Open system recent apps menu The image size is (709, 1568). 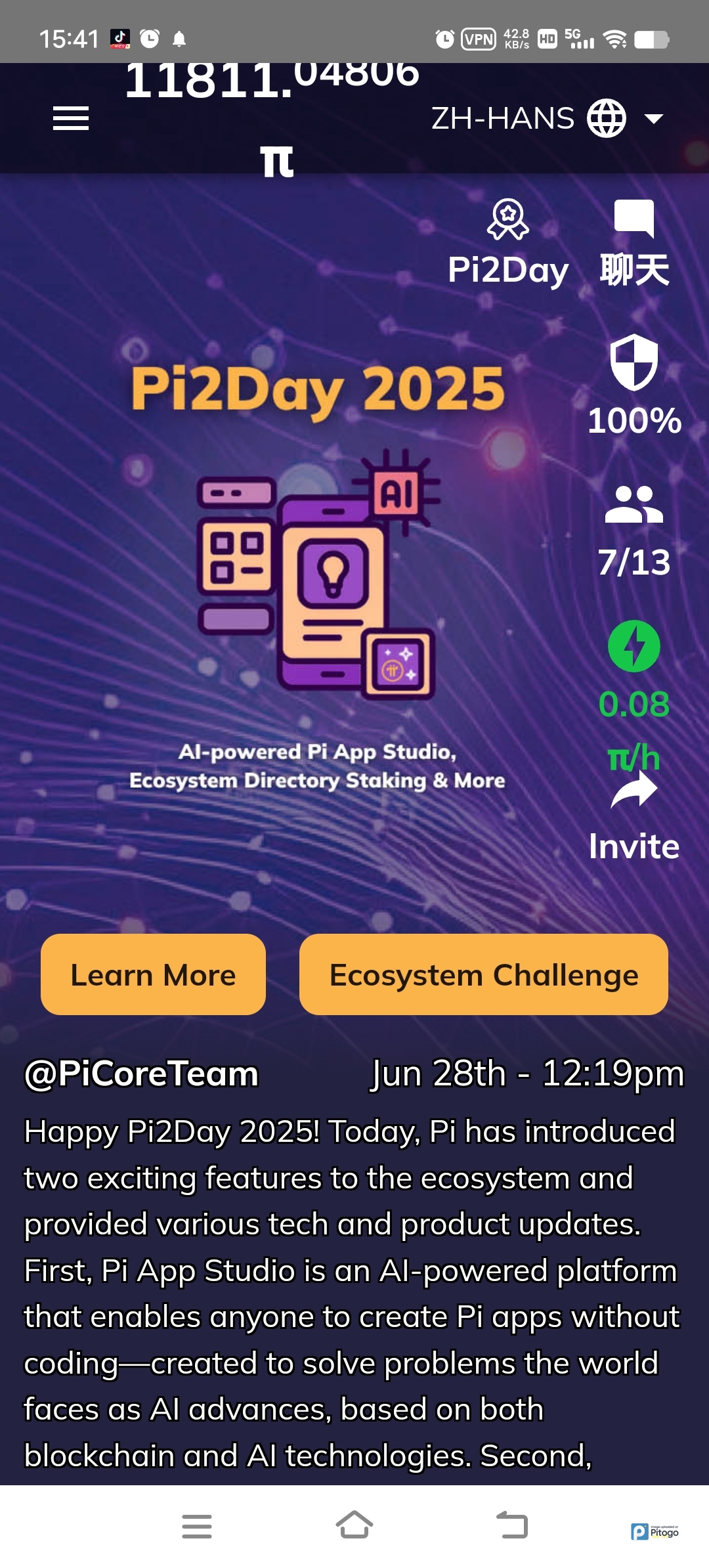click(x=197, y=1526)
